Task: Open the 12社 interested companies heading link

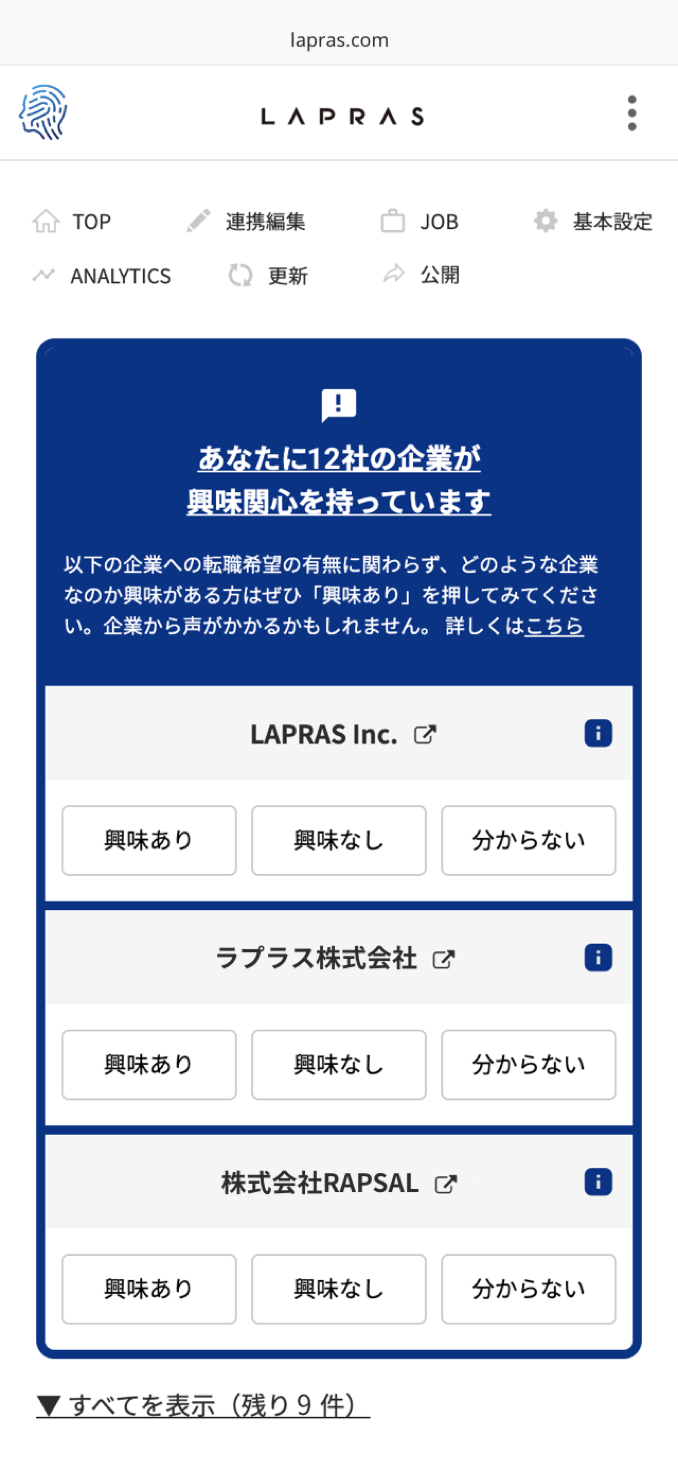Action: [x=339, y=480]
